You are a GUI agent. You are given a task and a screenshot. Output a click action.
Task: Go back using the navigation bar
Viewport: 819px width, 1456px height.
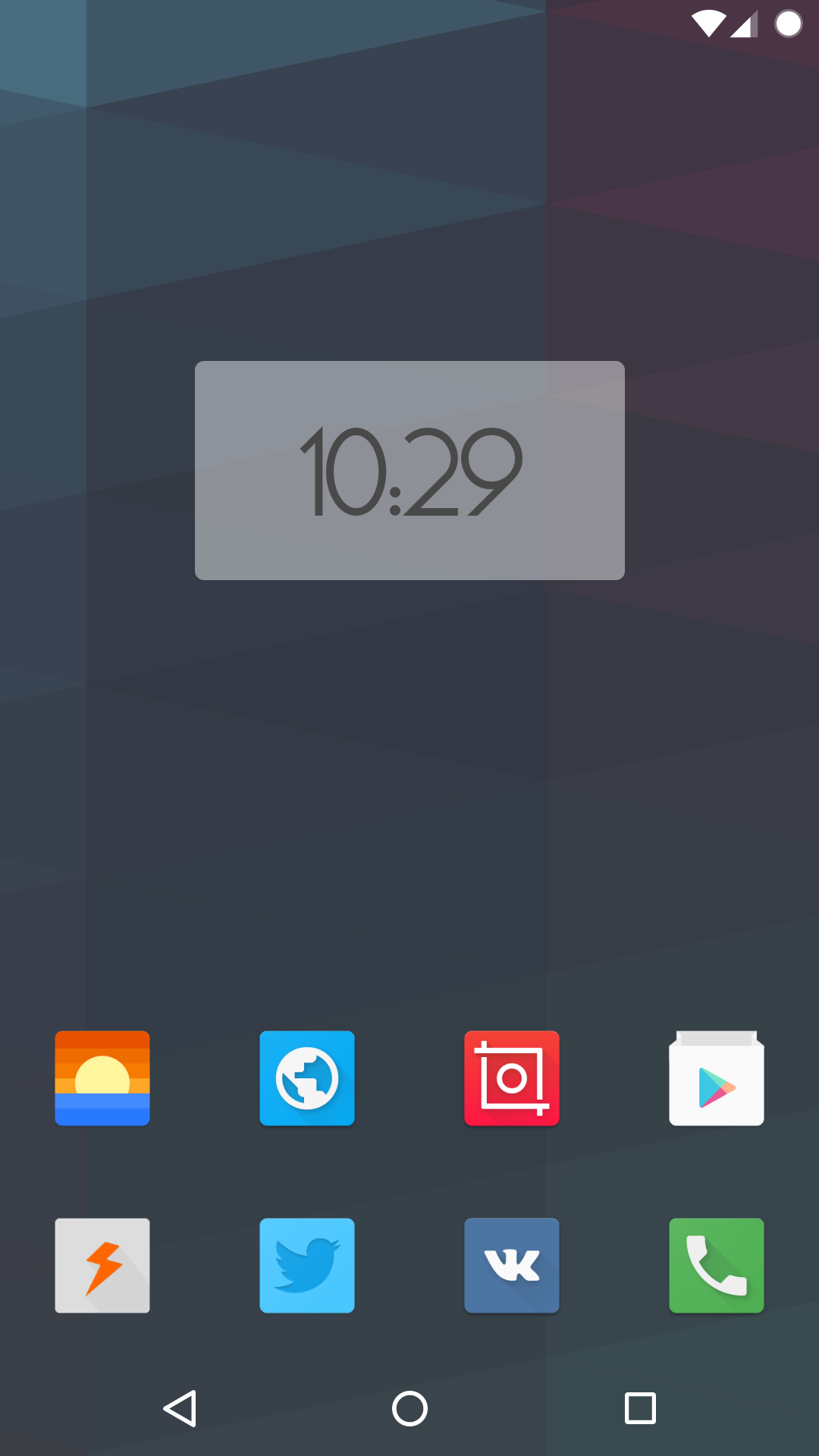click(x=180, y=1408)
